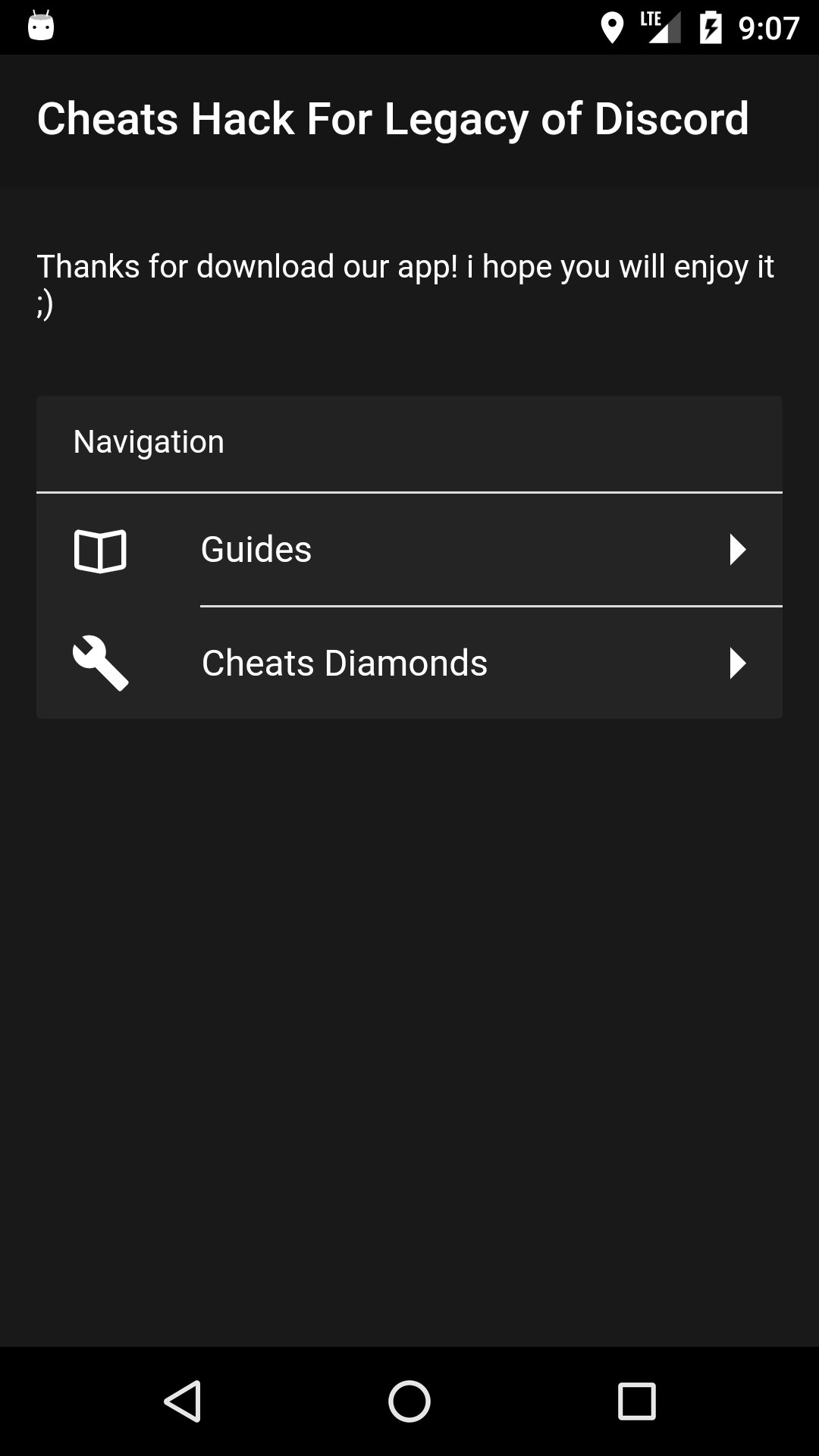The height and width of the screenshot is (1456, 819).
Task: Expand the Navigation section
Action: pyautogui.click(x=409, y=441)
